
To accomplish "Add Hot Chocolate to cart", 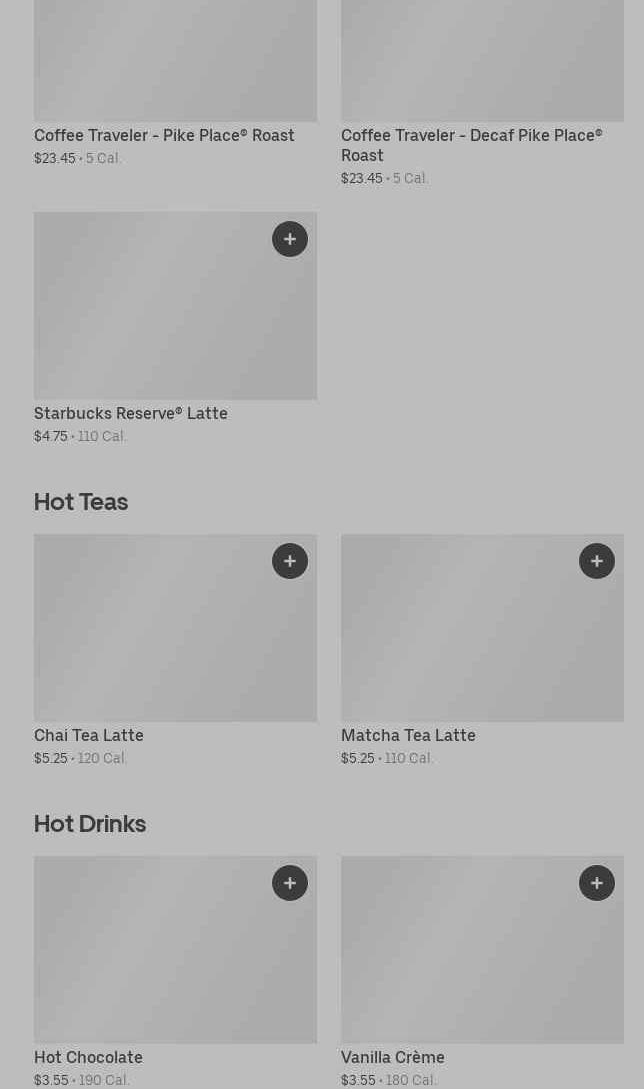I will click(x=290, y=883).
